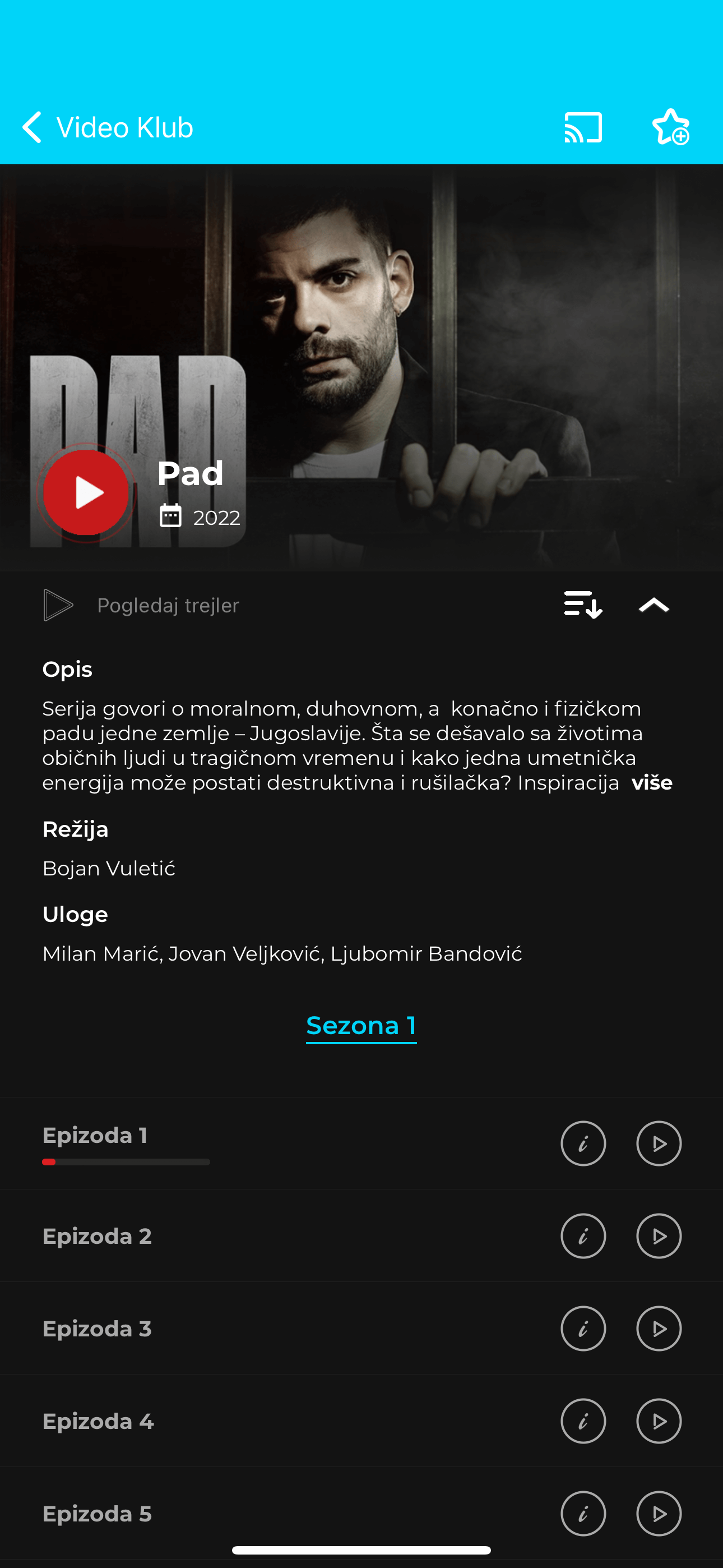723x1568 pixels.
Task: Show info for Epizoda 4
Action: click(x=582, y=1421)
